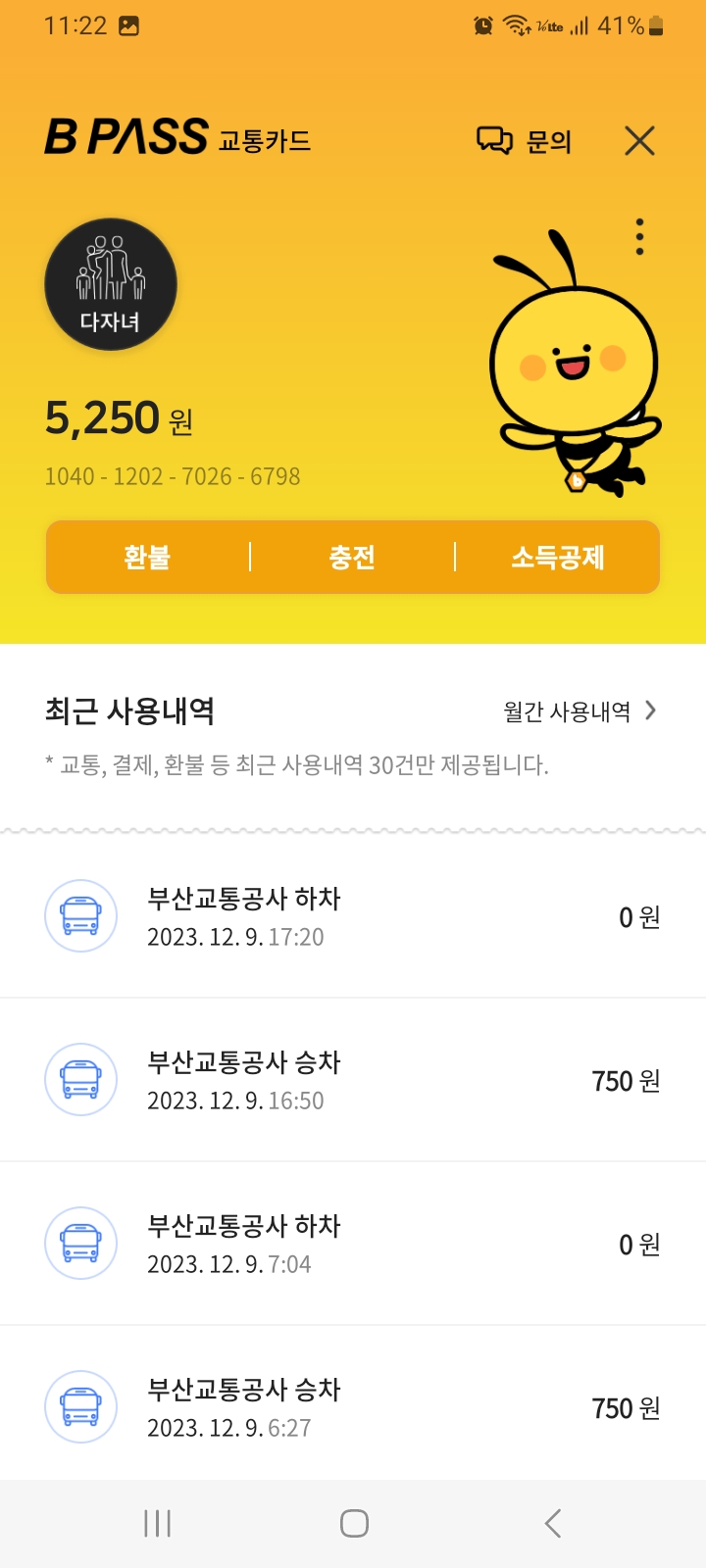Open the 문의 inquiry chat
Image resolution: width=706 pixels, height=1568 pixels.
click(524, 141)
